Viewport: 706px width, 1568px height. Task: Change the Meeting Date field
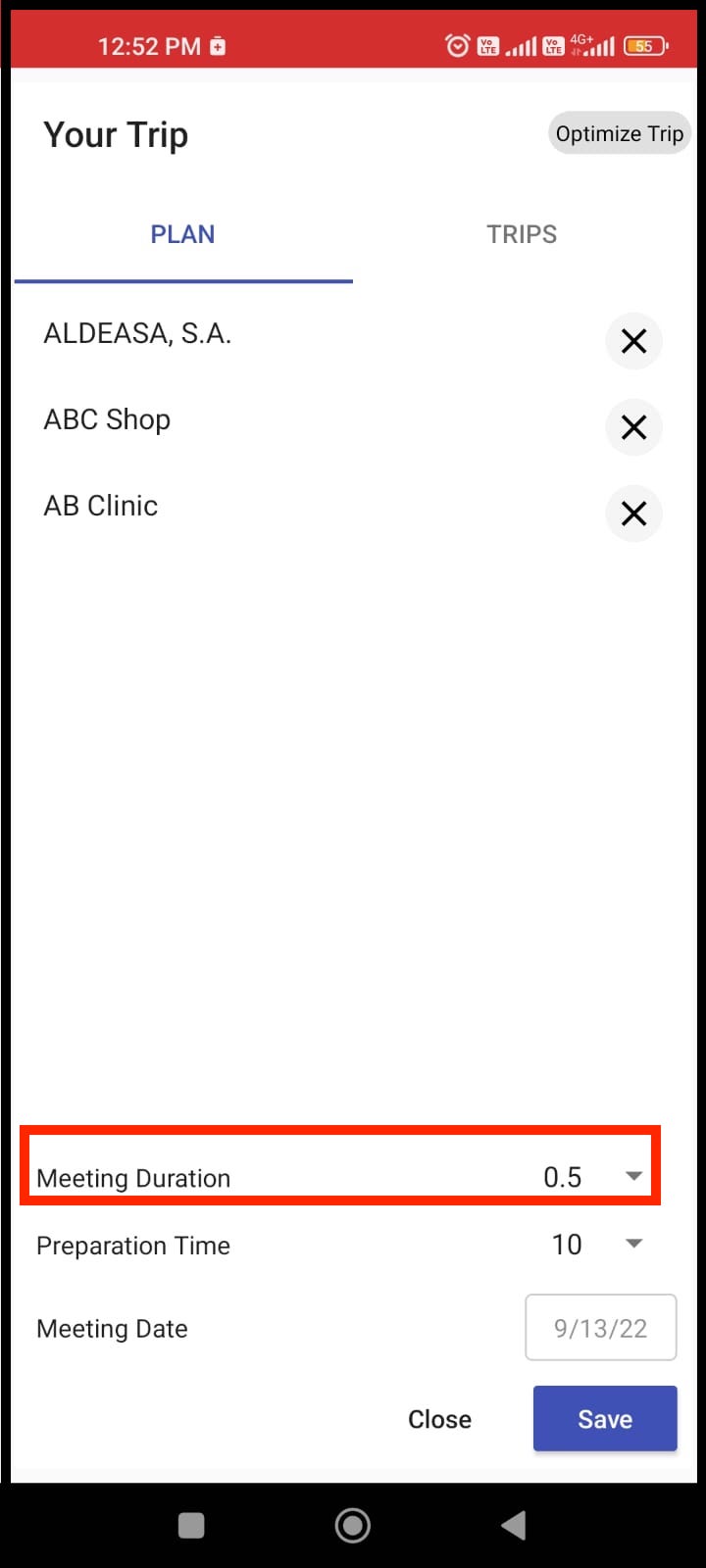[600, 1328]
